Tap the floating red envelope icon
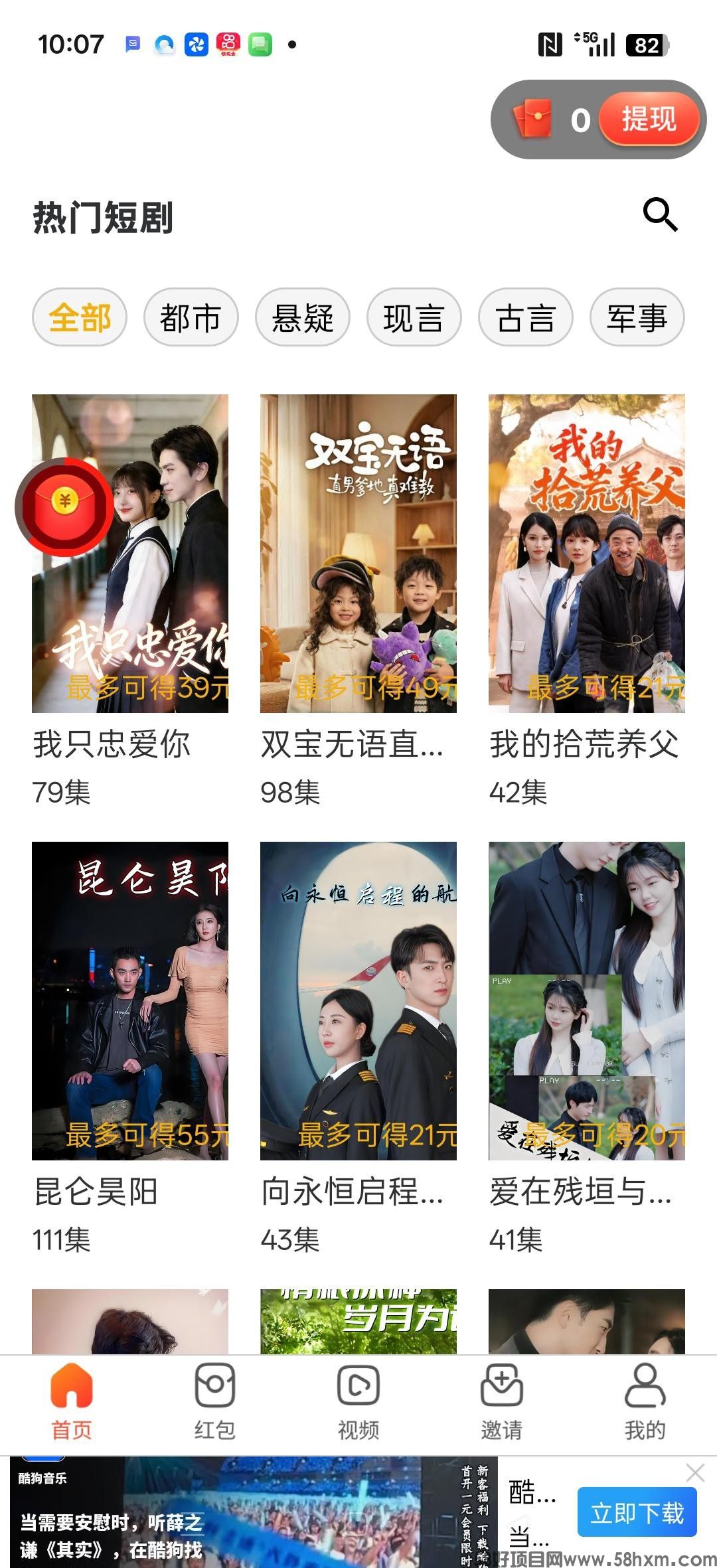 click(64, 507)
